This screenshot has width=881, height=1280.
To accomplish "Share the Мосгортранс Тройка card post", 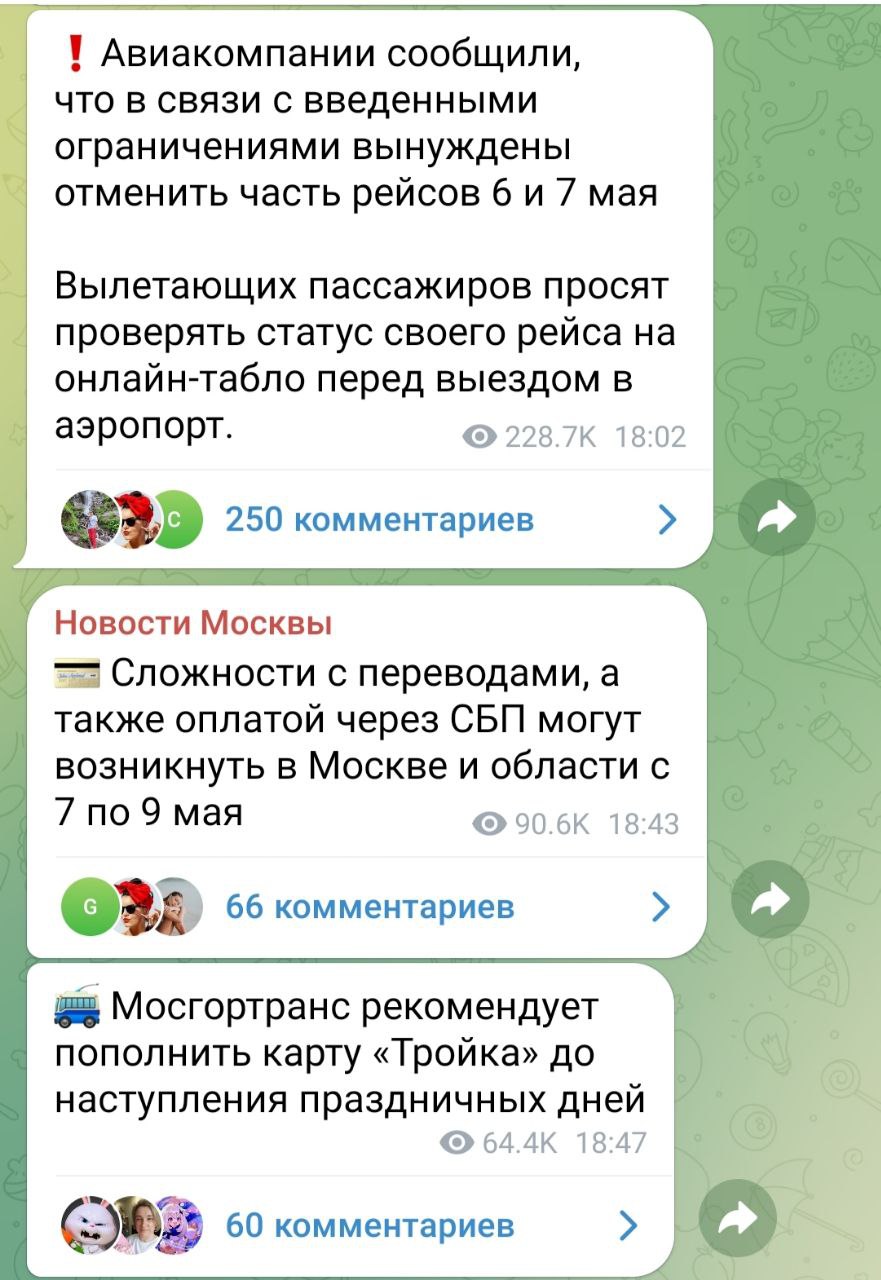I will tap(739, 1218).
